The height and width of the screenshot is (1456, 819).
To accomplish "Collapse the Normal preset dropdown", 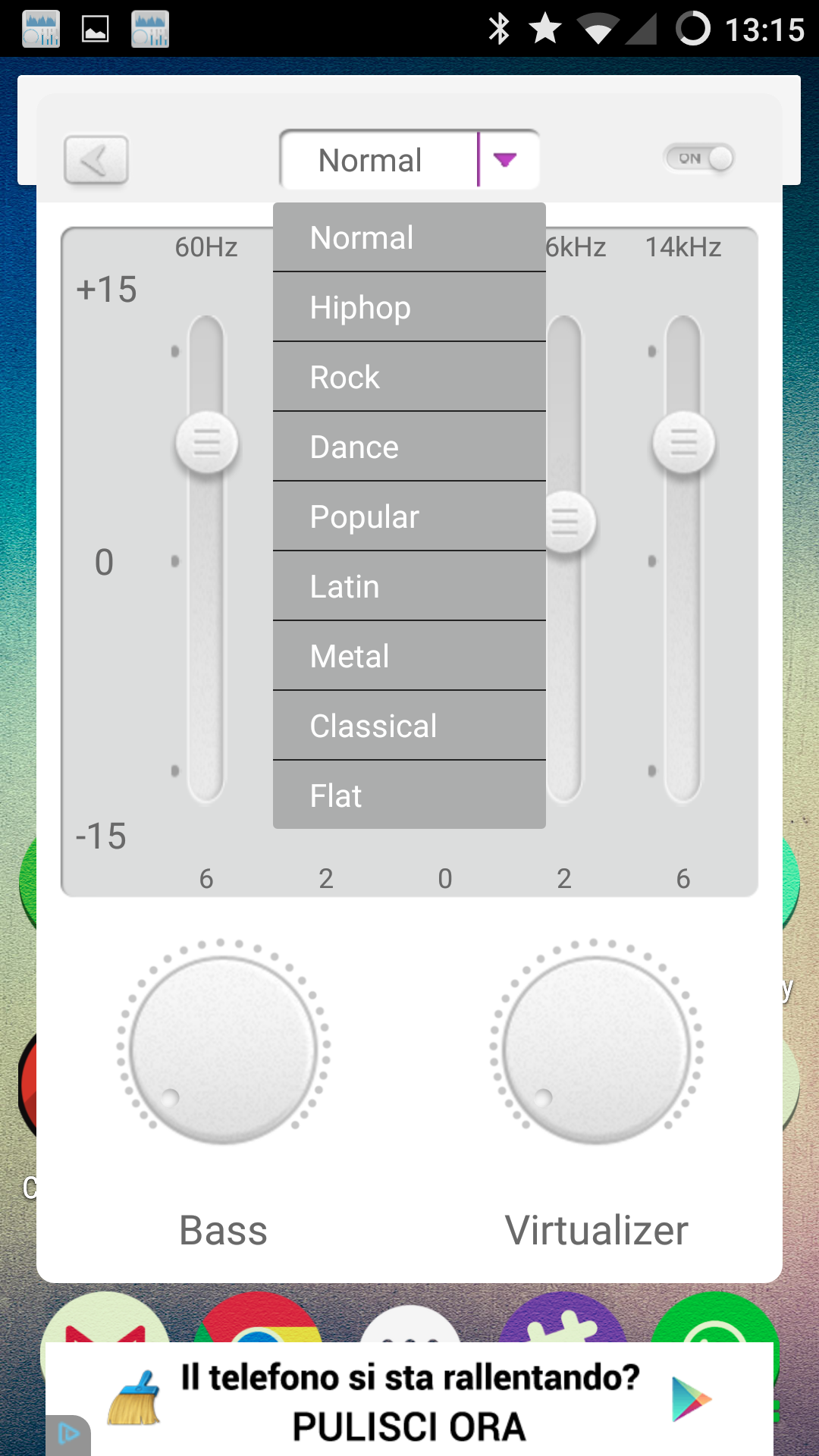I will pos(409,159).
